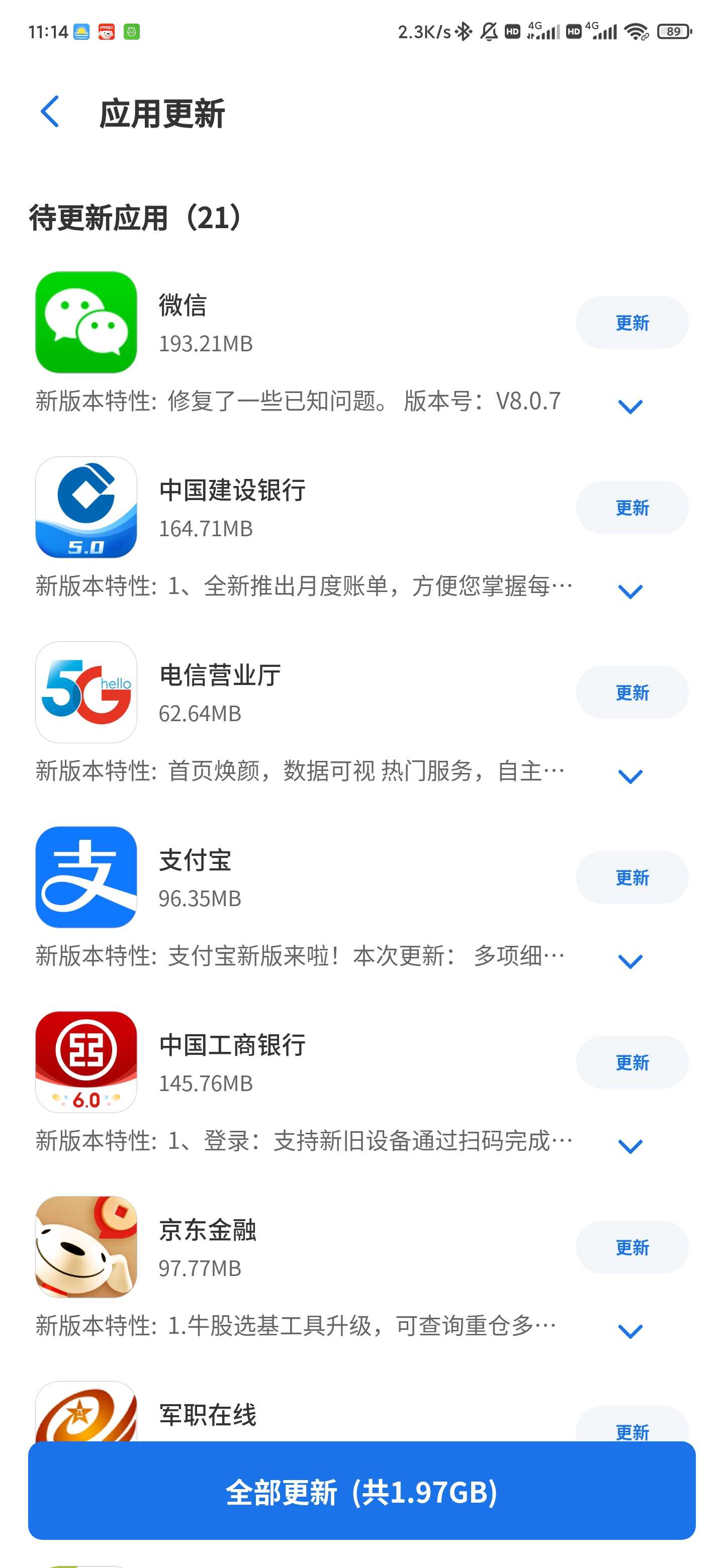Screen dimensions: 724x1568
Task: Expand 微信 new version notes
Action: click(x=630, y=407)
